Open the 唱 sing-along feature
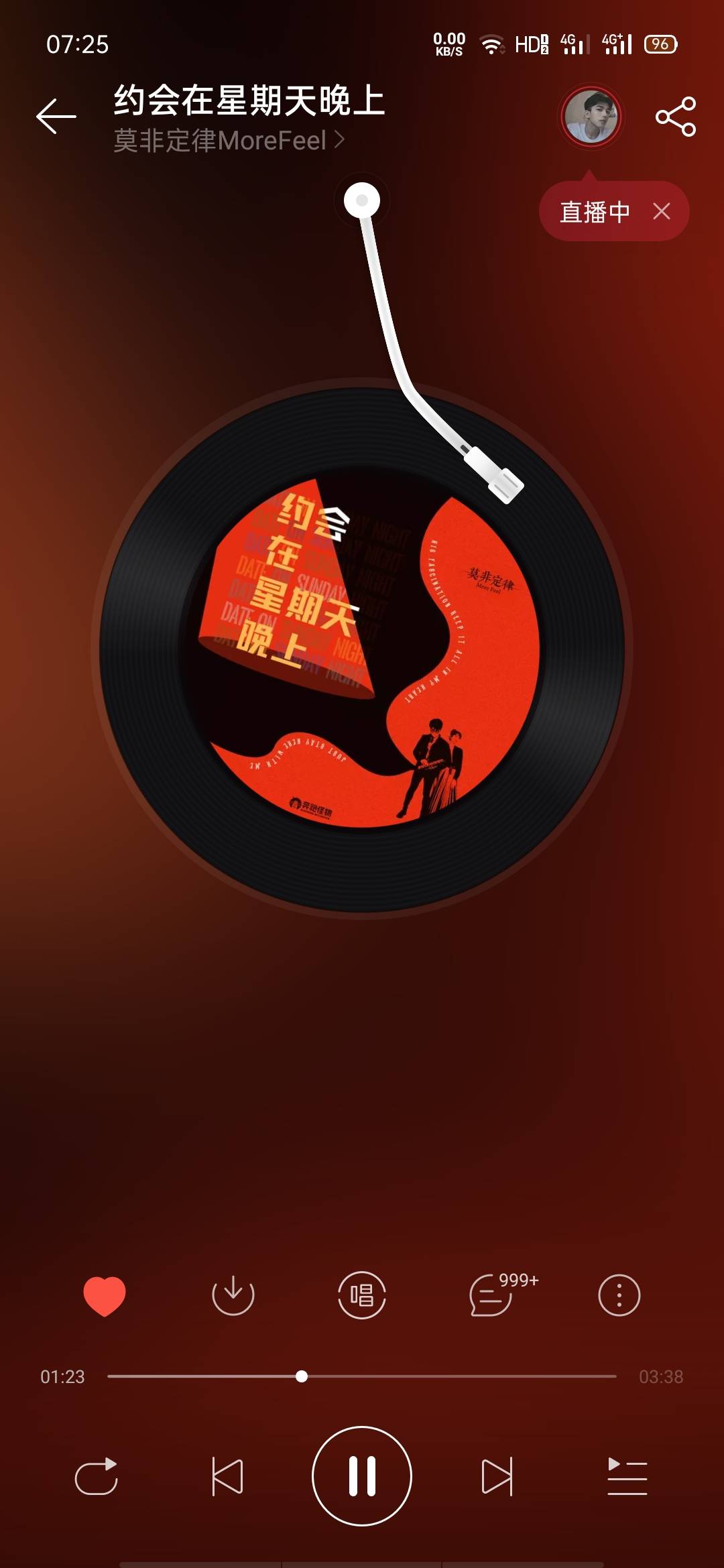724x1568 pixels. [x=362, y=1295]
